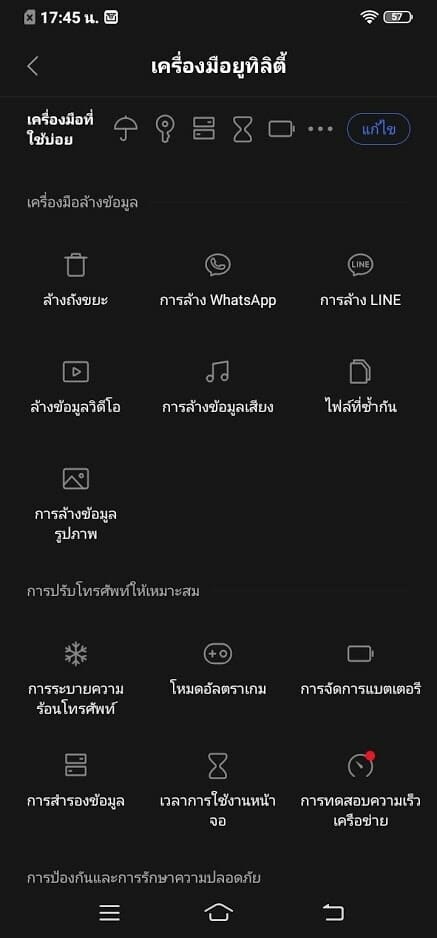Open การจัดการแบตเตอรี่ battery management

(360, 669)
